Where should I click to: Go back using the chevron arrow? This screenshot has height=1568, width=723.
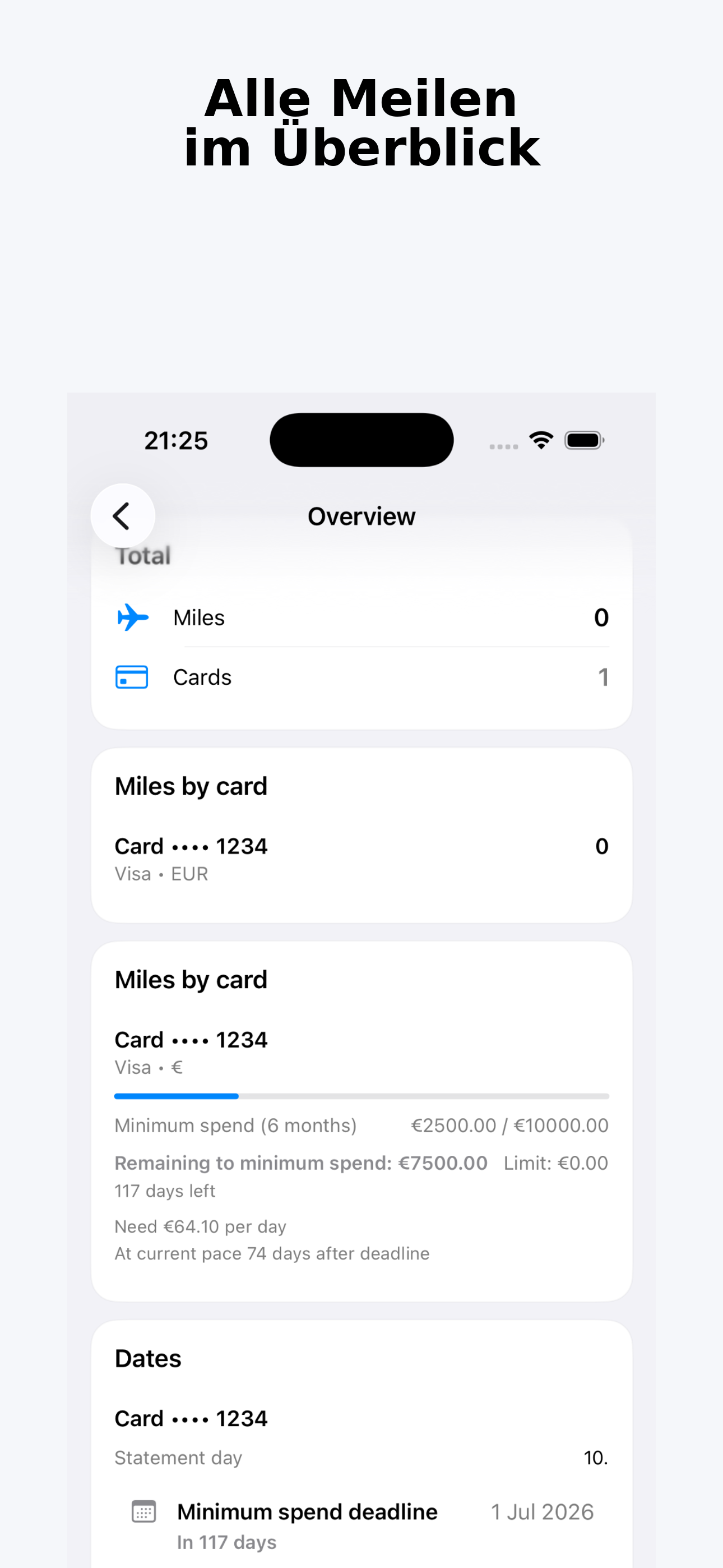[x=123, y=515]
